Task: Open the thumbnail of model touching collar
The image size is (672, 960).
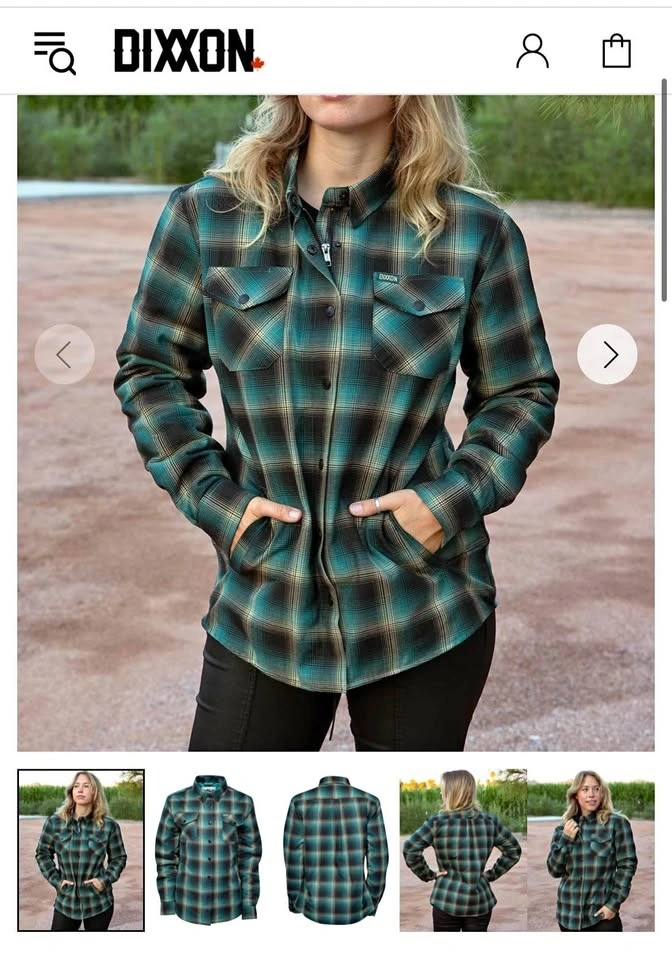Action: pyautogui.click(x=591, y=850)
